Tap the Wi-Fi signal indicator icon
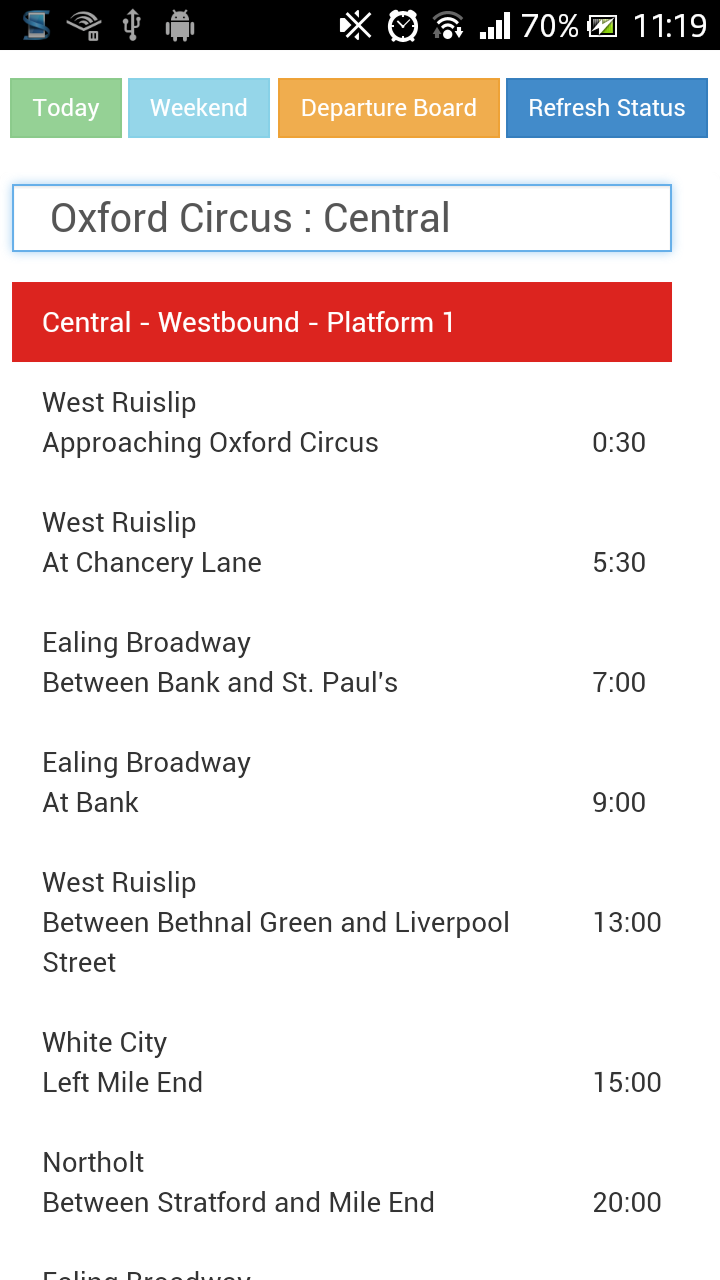Image resolution: width=720 pixels, height=1280 pixels. (x=452, y=24)
